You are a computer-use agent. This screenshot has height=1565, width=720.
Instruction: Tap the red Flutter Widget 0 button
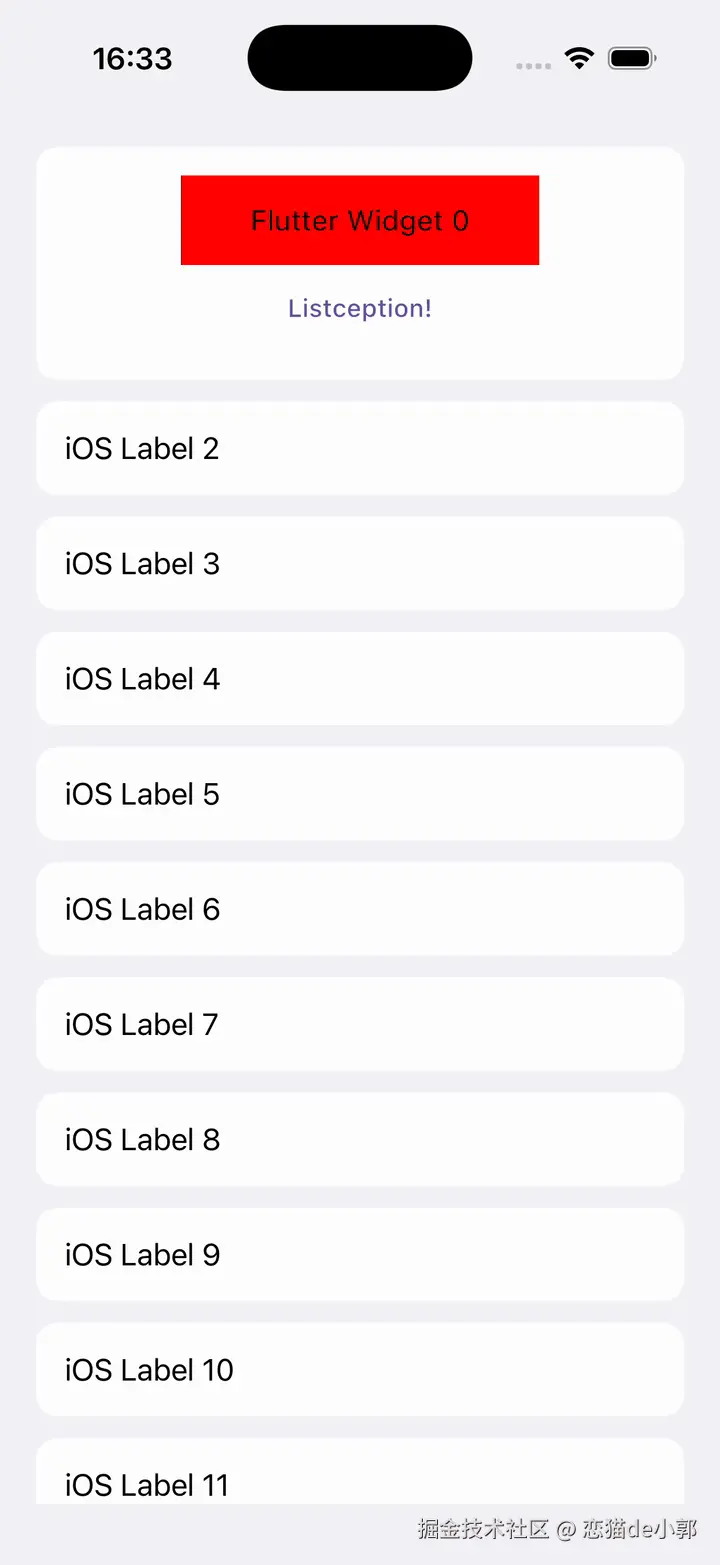[360, 220]
